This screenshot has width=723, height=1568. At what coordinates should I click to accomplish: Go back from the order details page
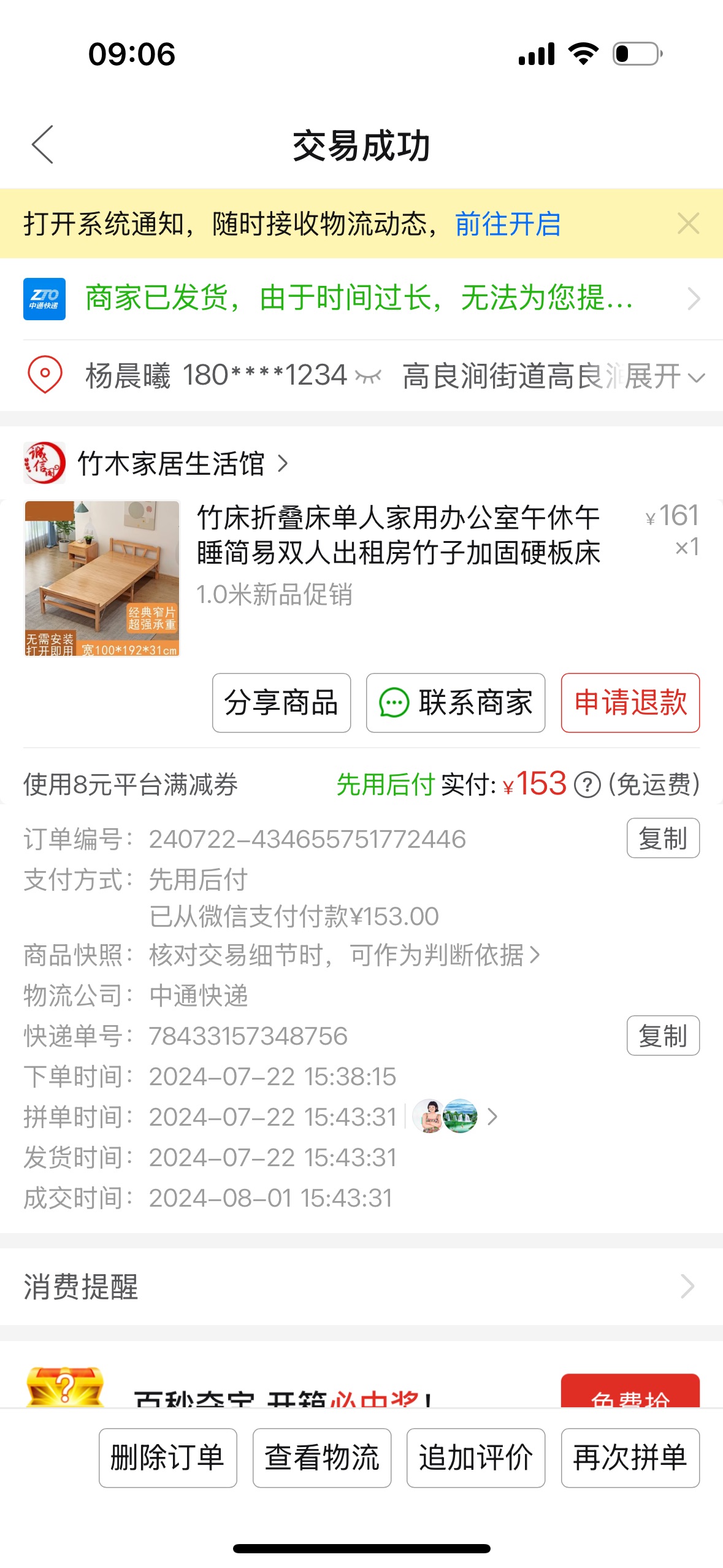(42, 145)
